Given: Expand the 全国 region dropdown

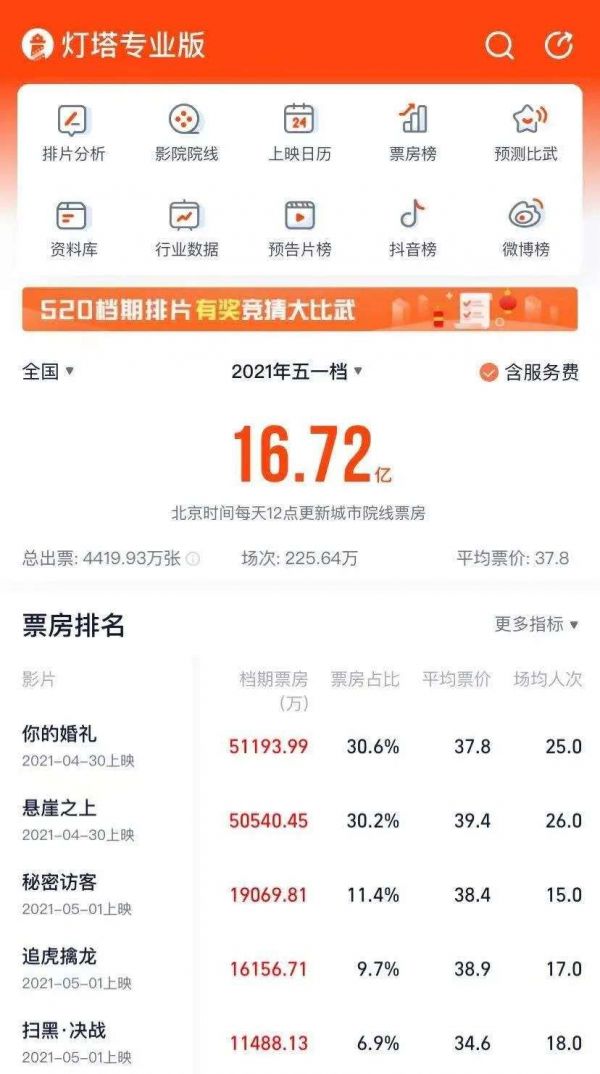Looking at the screenshot, I should 48,372.
